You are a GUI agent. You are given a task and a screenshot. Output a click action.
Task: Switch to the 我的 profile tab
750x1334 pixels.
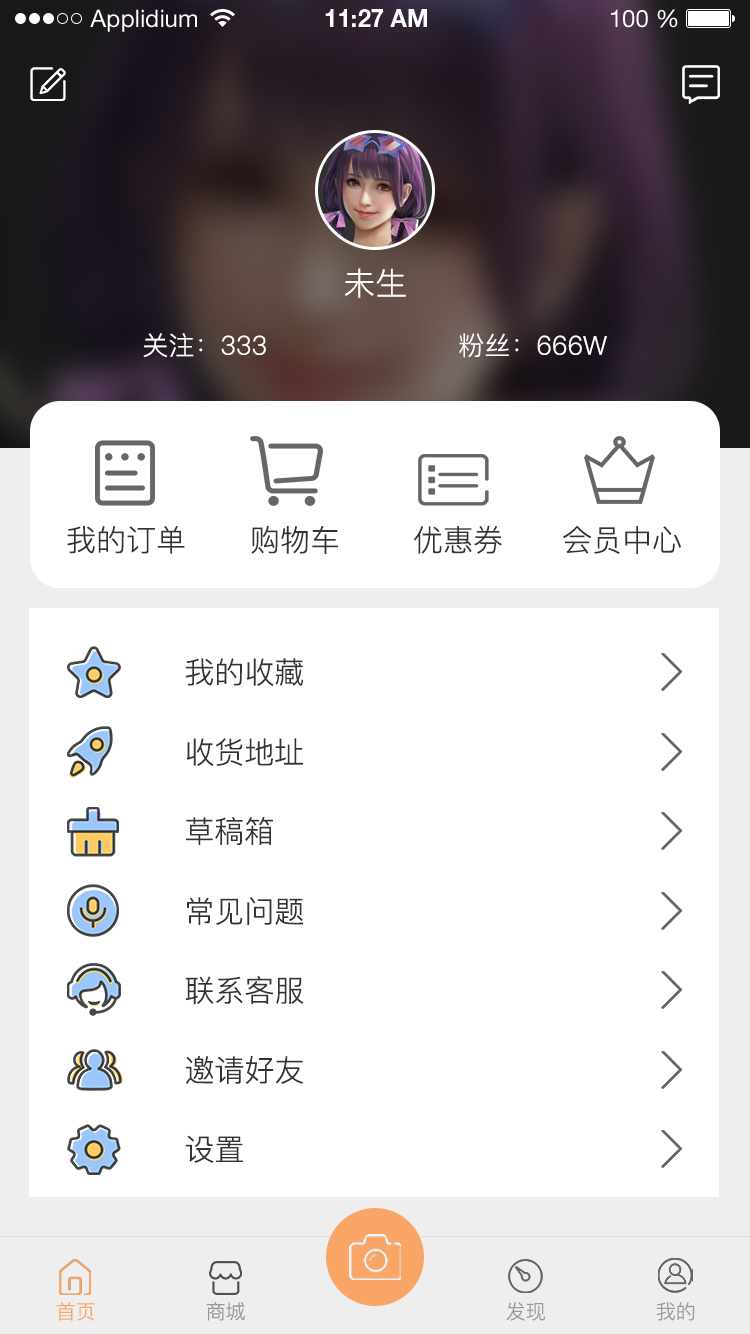(675, 1290)
